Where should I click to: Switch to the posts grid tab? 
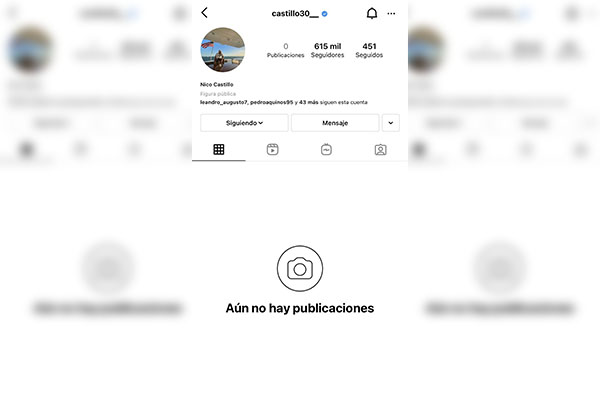(218, 149)
